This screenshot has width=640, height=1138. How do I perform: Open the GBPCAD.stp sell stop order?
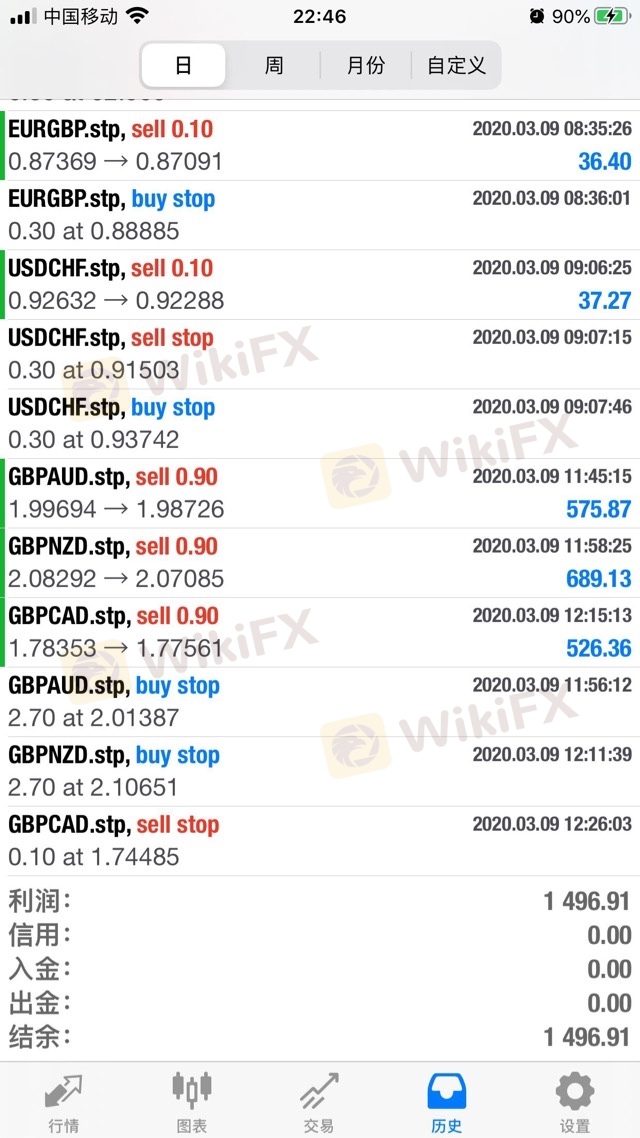pos(320,841)
